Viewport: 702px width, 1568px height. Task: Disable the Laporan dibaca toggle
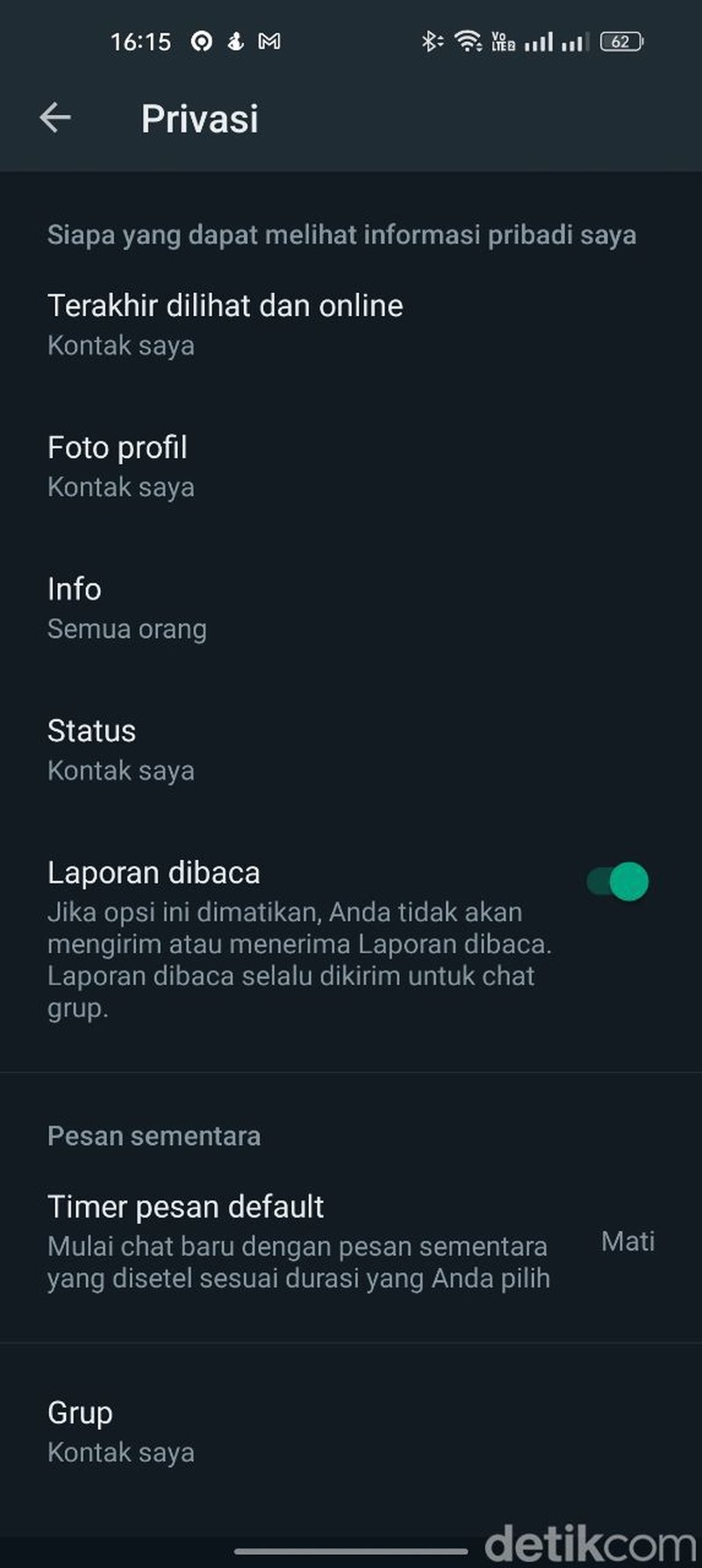[x=619, y=881]
